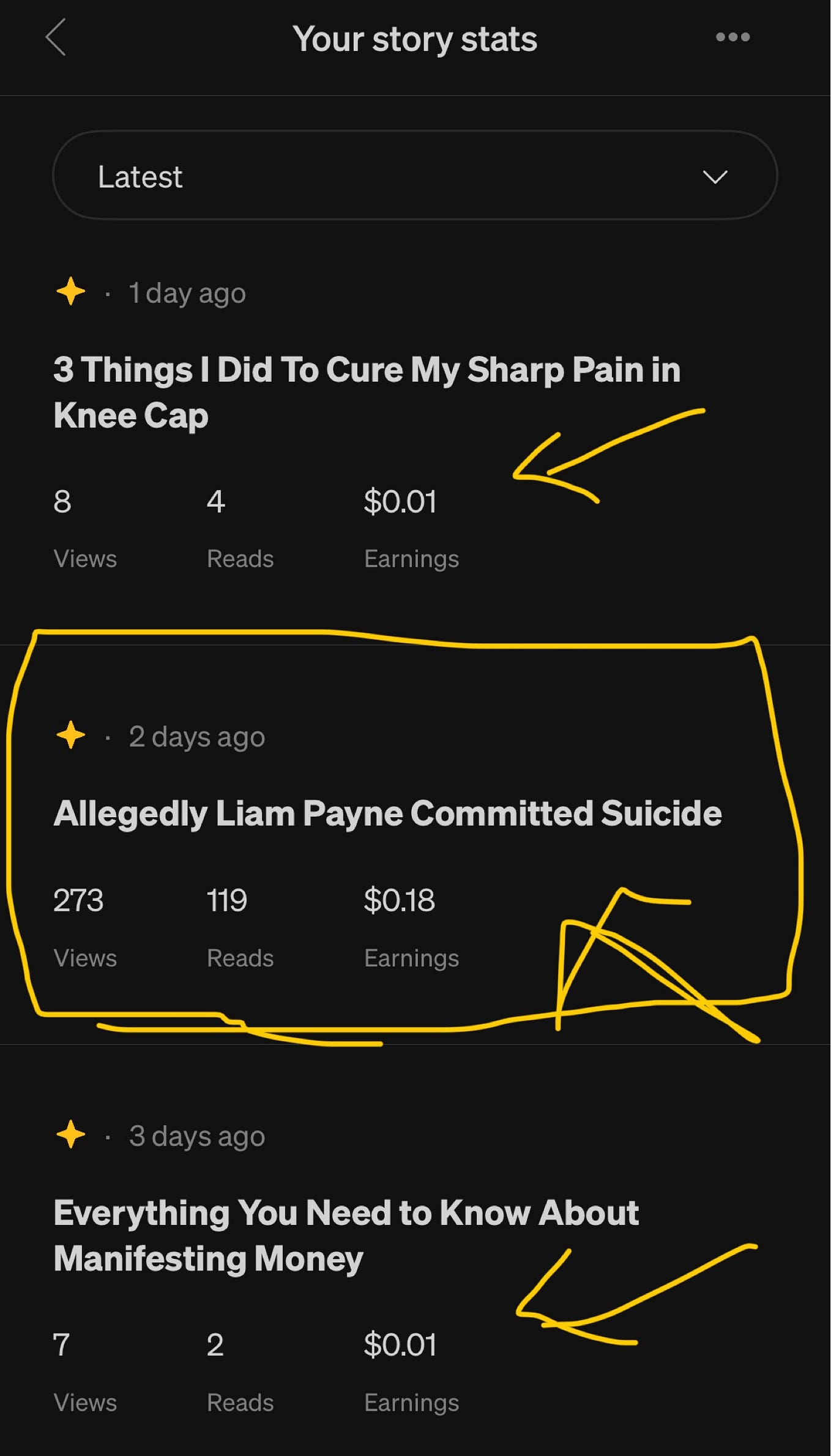Open the Liam Payne story stats
The image size is (831, 1456).
point(387,813)
